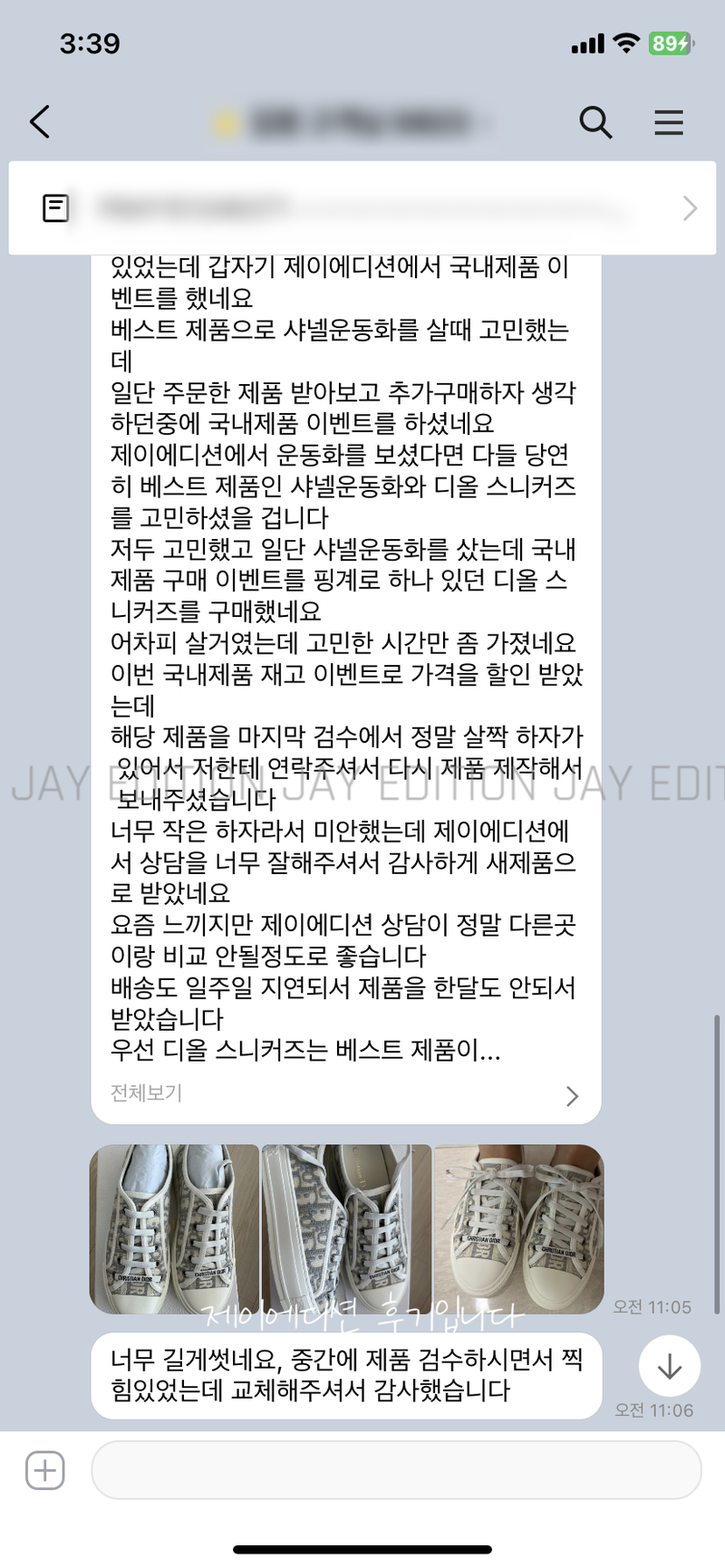Open the first sneaker photo
The width and height of the screenshot is (725, 1568).
[x=174, y=1229]
